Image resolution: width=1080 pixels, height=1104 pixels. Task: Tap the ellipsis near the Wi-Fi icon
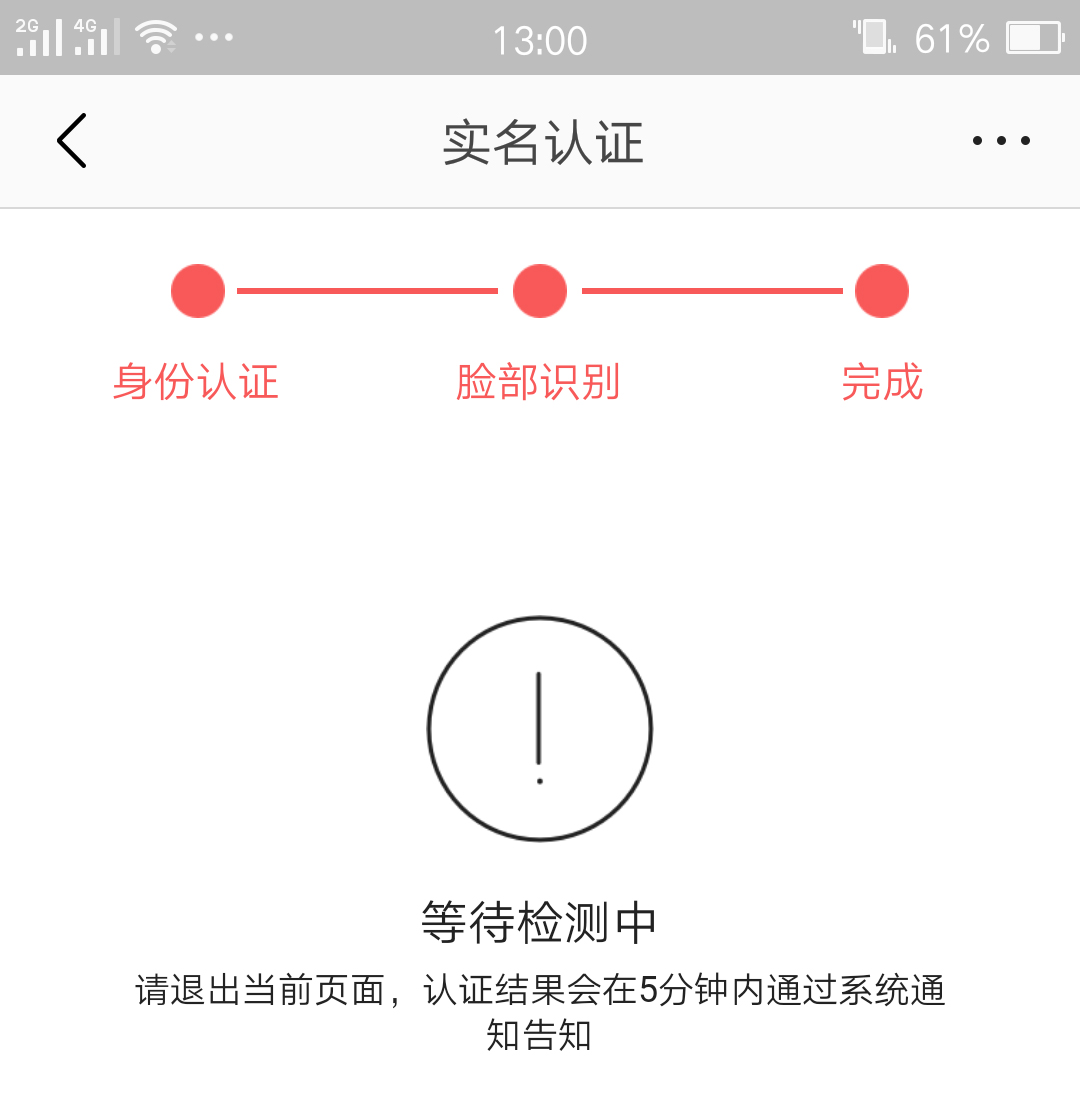(213, 37)
